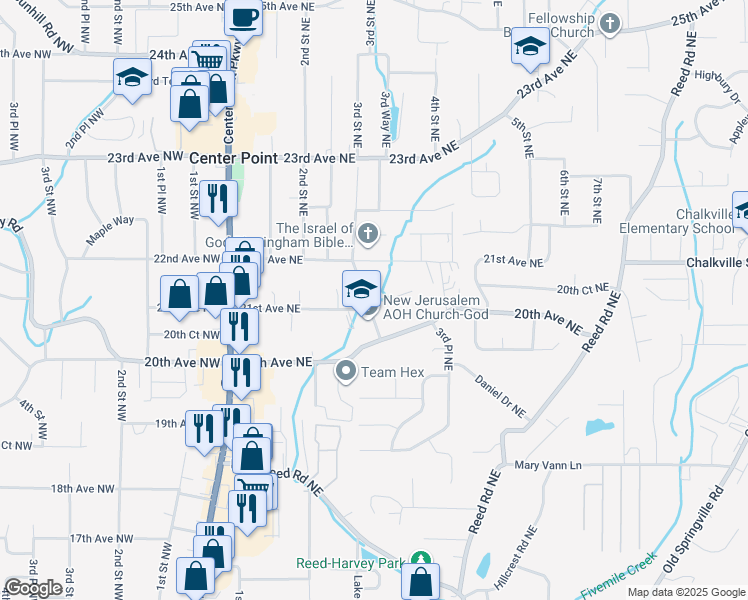
Task: Open the coffee shop marker near 25th Ave NE
Action: coord(244,17)
